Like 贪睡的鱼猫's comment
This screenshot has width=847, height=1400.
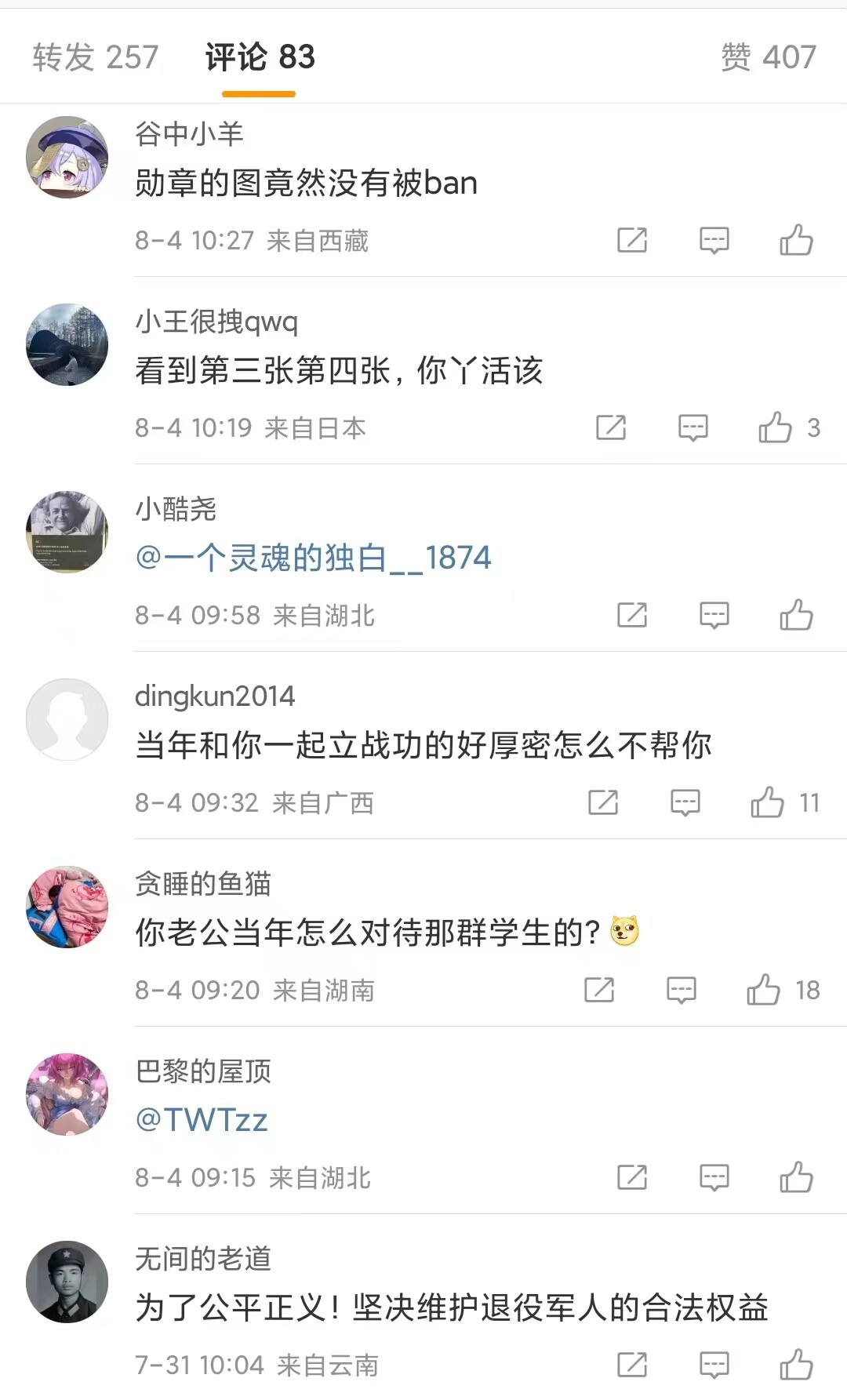[763, 990]
